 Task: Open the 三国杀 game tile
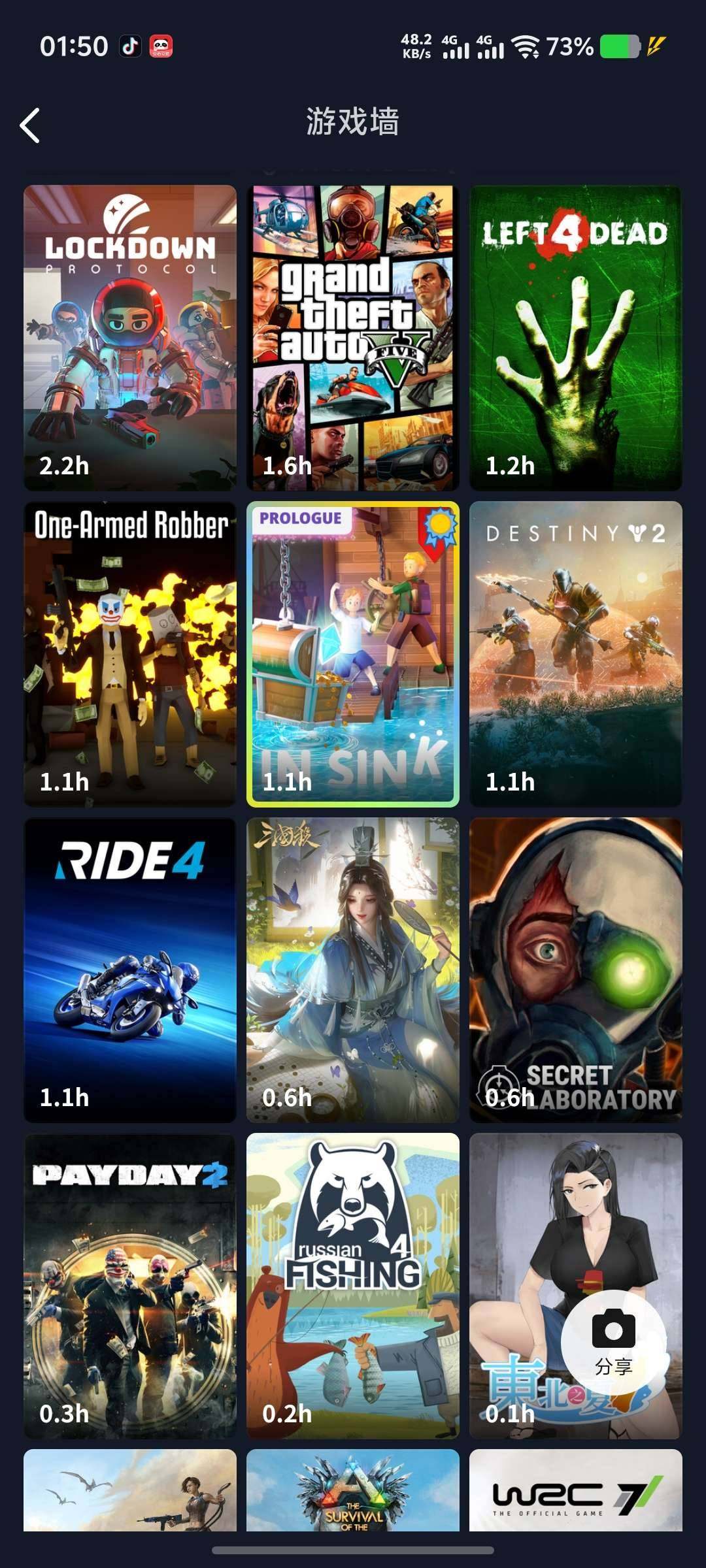(x=353, y=970)
